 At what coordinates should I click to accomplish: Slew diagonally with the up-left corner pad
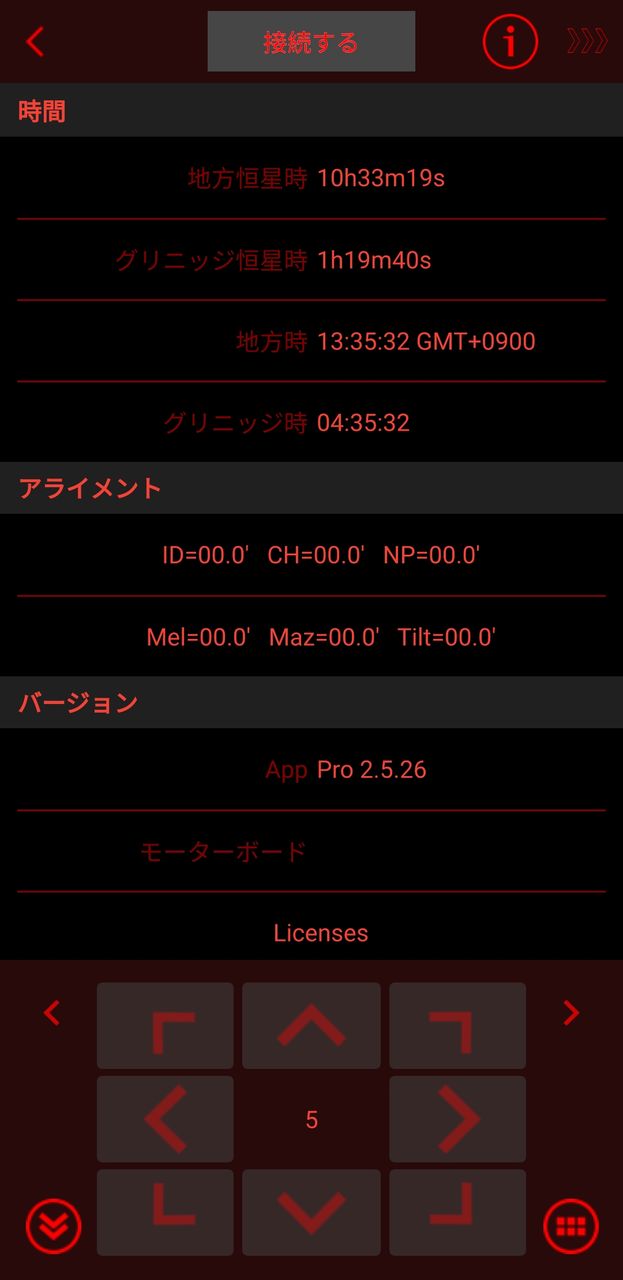click(x=165, y=1026)
